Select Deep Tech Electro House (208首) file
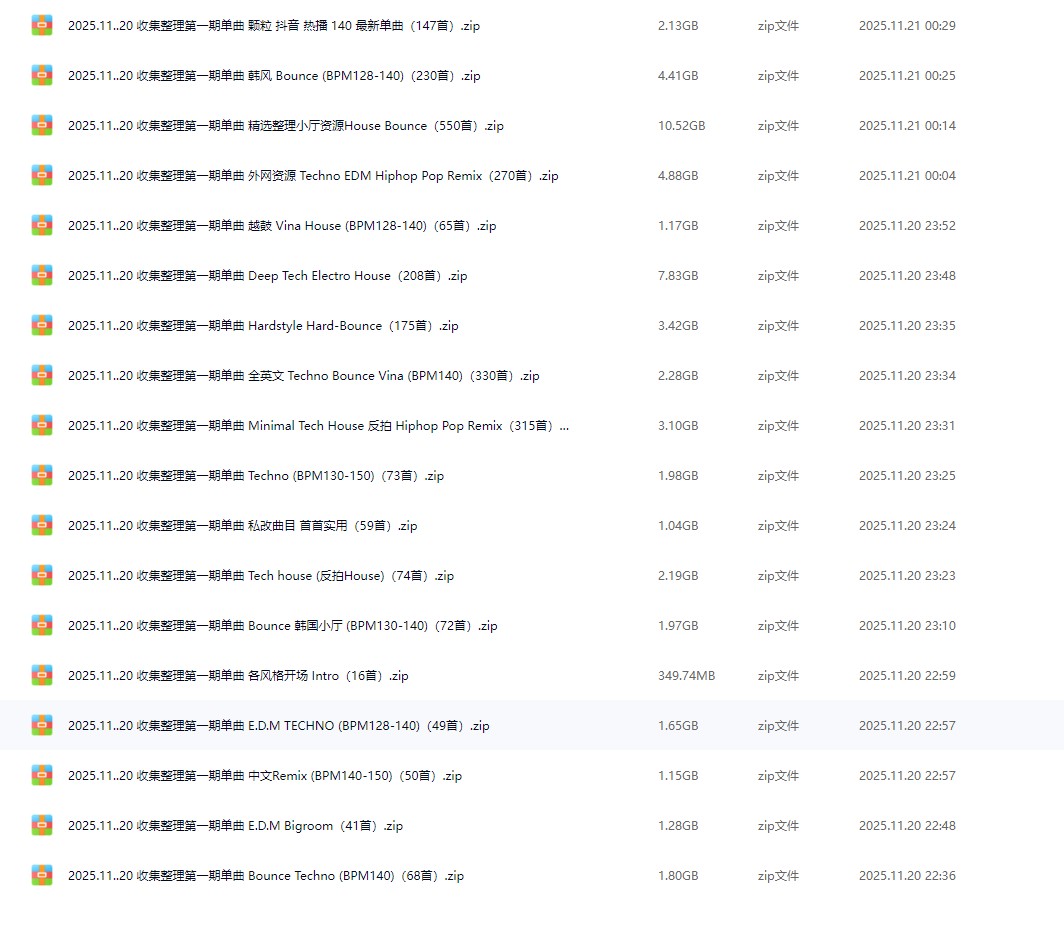The width and height of the screenshot is (1064, 935). [x=267, y=276]
